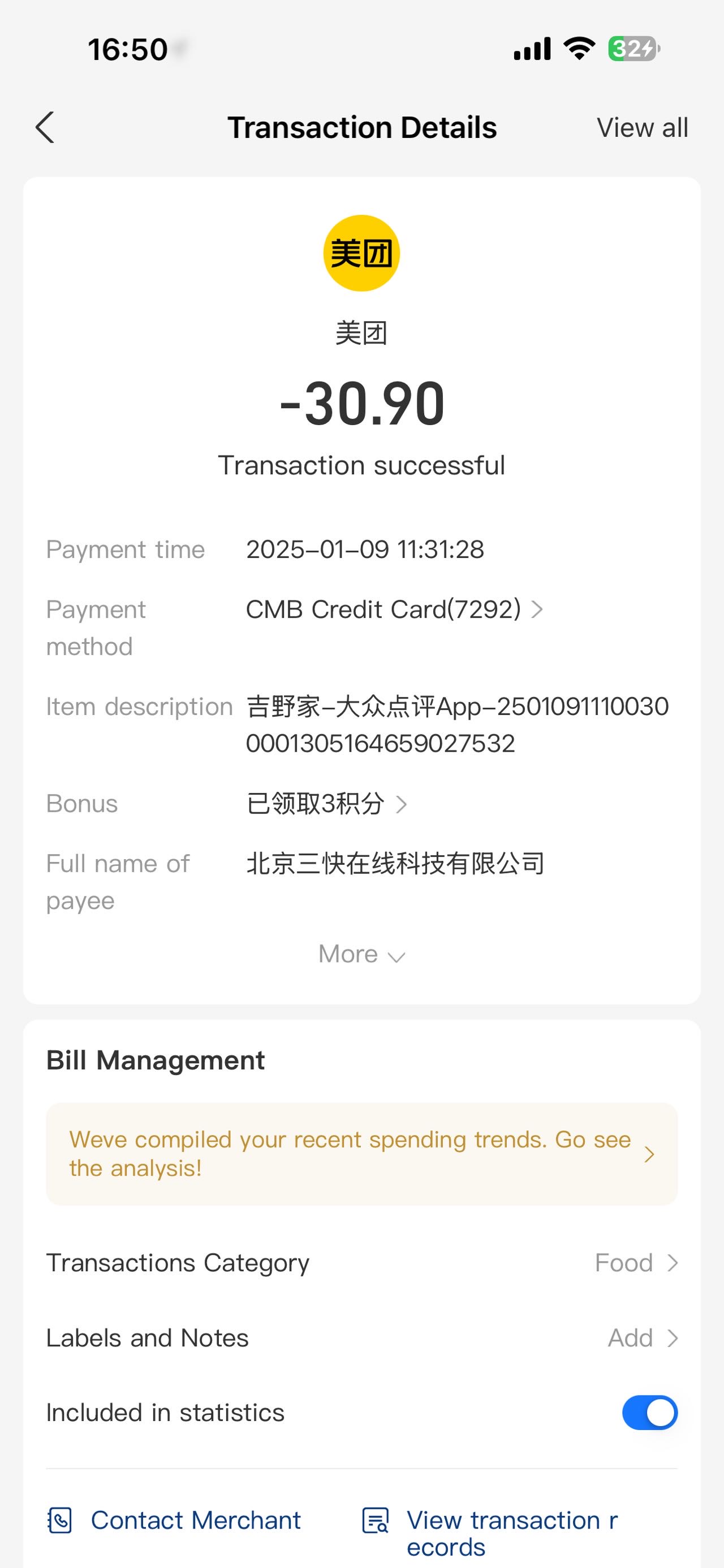This screenshot has height=1568, width=724.
Task: Add Labels and Notes
Action: (361, 1338)
